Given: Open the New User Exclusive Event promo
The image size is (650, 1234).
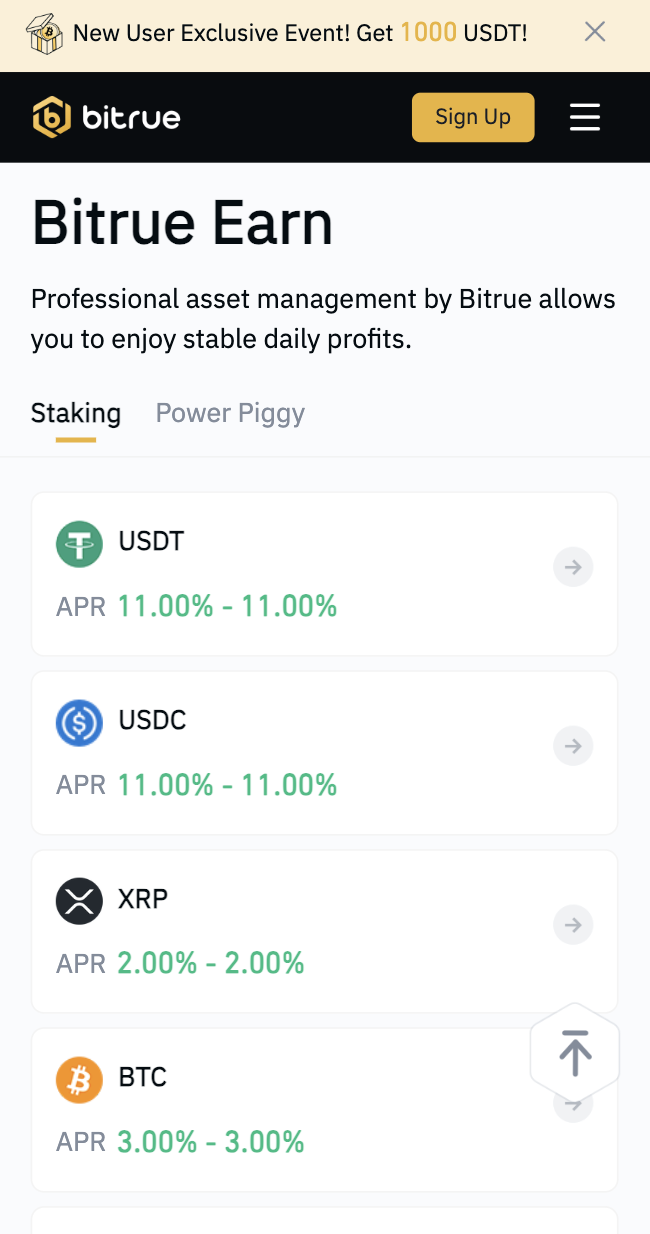Looking at the screenshot, I should (x=299, y=33).
